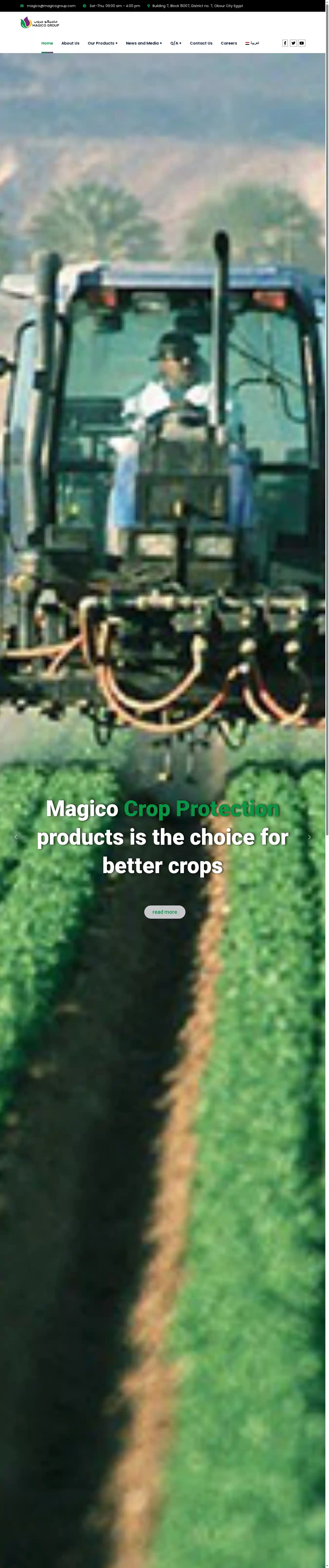
Task: Open Magico's Facebook page
Action: 285,43
